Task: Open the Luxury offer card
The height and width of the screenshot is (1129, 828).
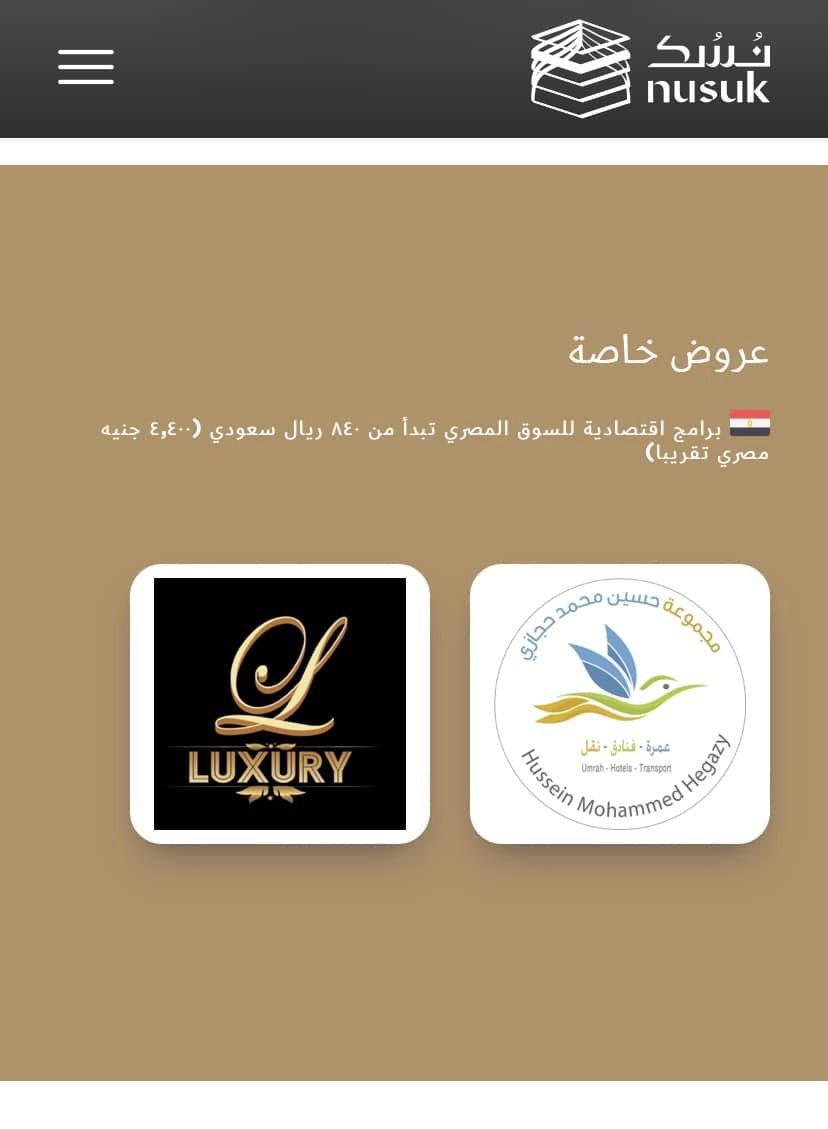Action: (280, 704)
